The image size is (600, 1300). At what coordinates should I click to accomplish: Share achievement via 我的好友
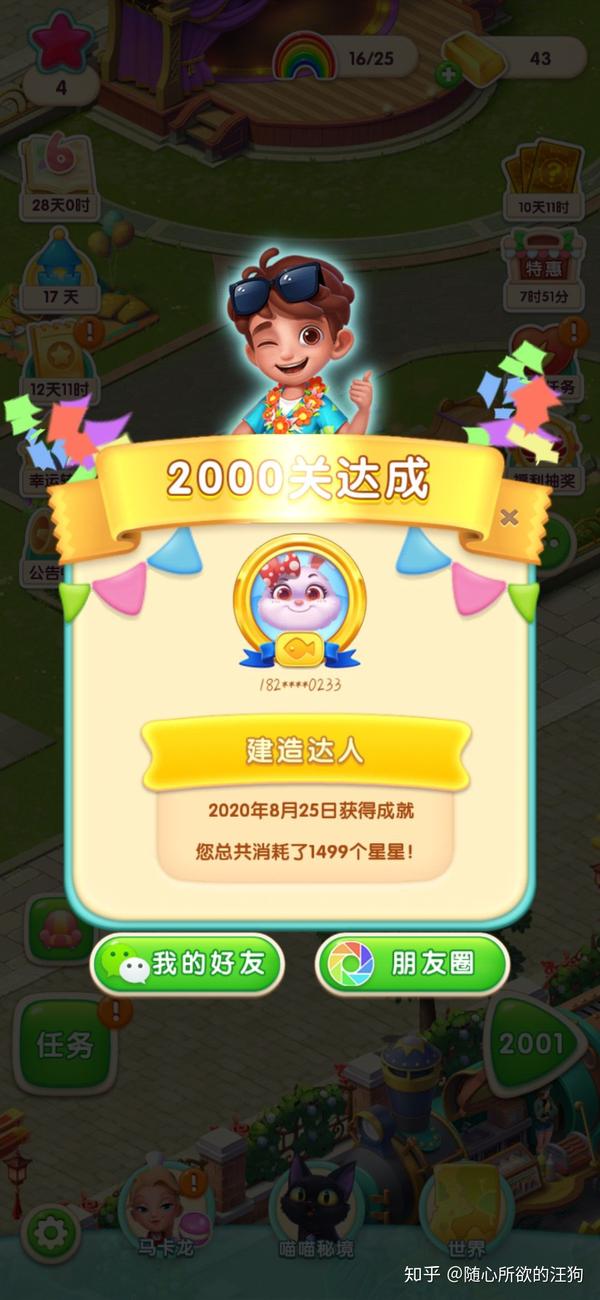pos(187,964)
